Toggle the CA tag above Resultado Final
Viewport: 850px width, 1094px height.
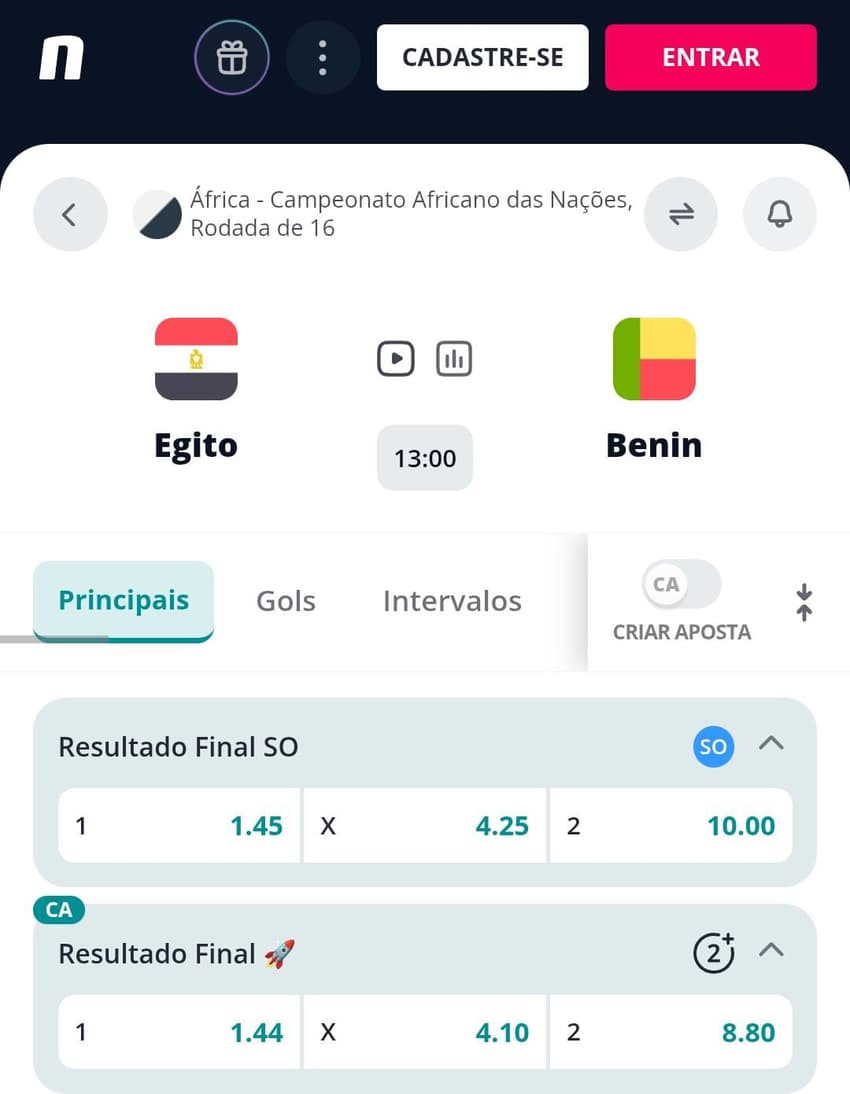point(58,910)
